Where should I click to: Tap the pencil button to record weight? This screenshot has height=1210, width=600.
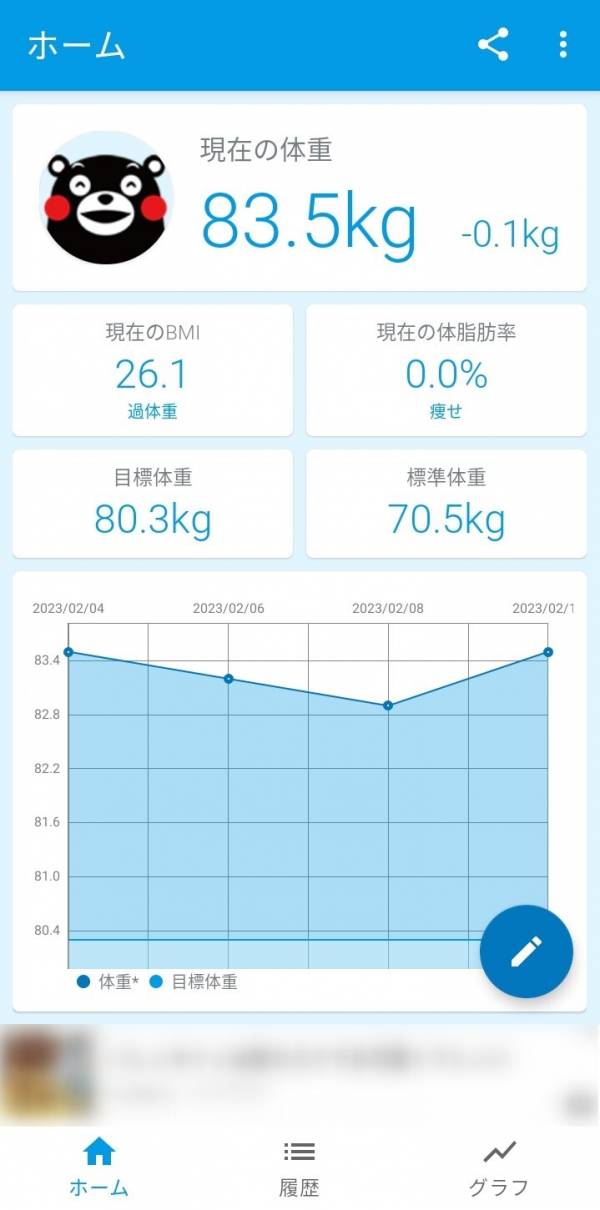click(526, 951)
